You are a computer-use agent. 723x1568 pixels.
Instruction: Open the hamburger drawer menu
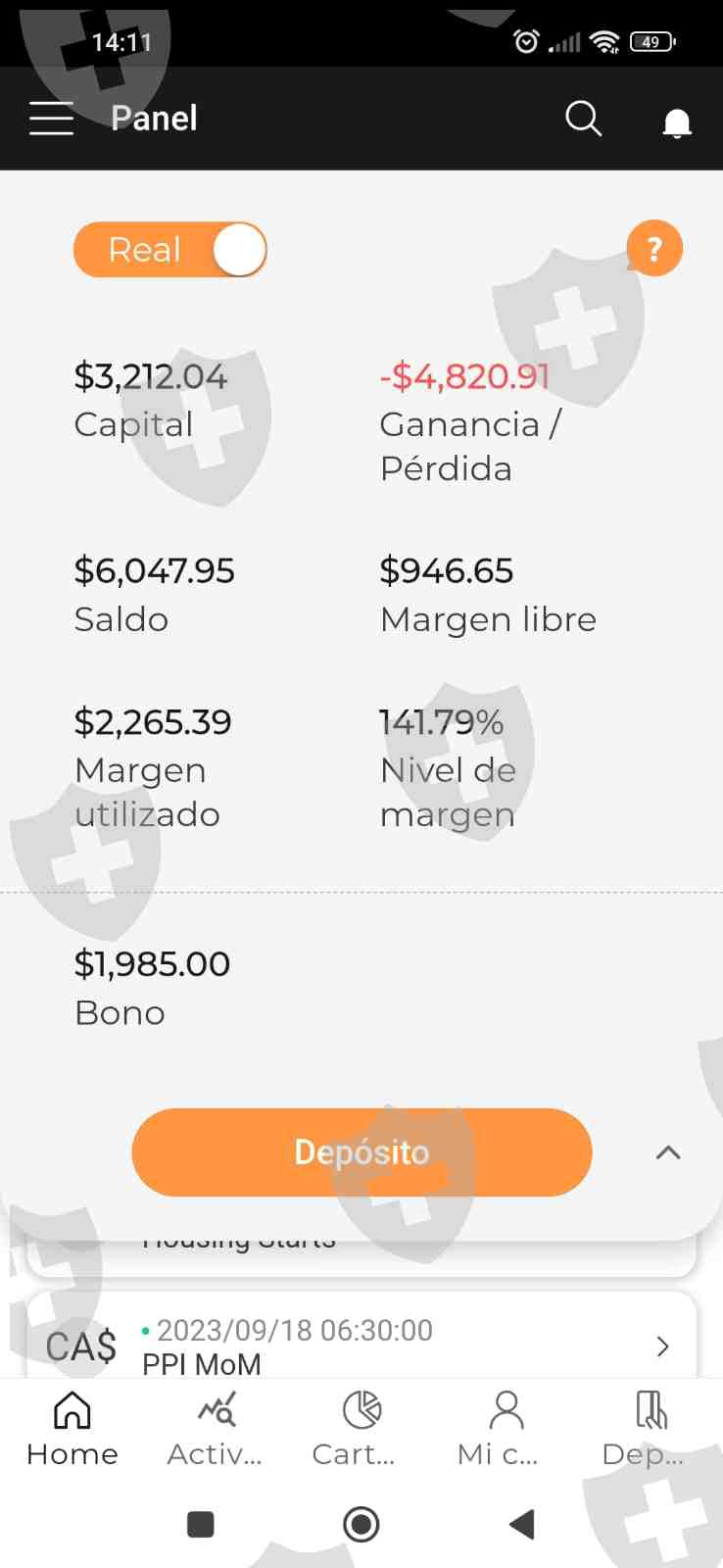coord(51,119)
